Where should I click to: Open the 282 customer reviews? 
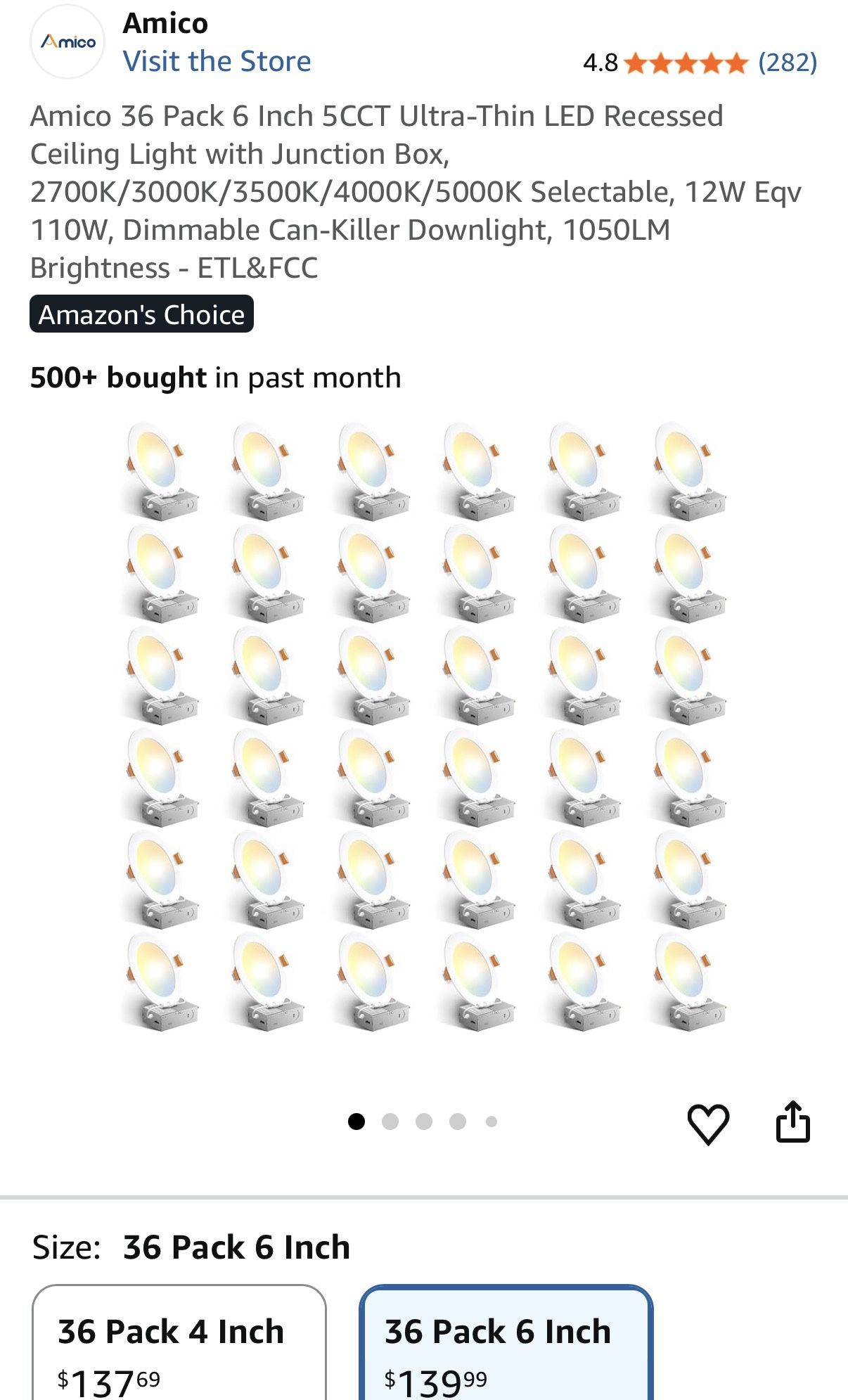pyautogui.click(x=788, y=63)
